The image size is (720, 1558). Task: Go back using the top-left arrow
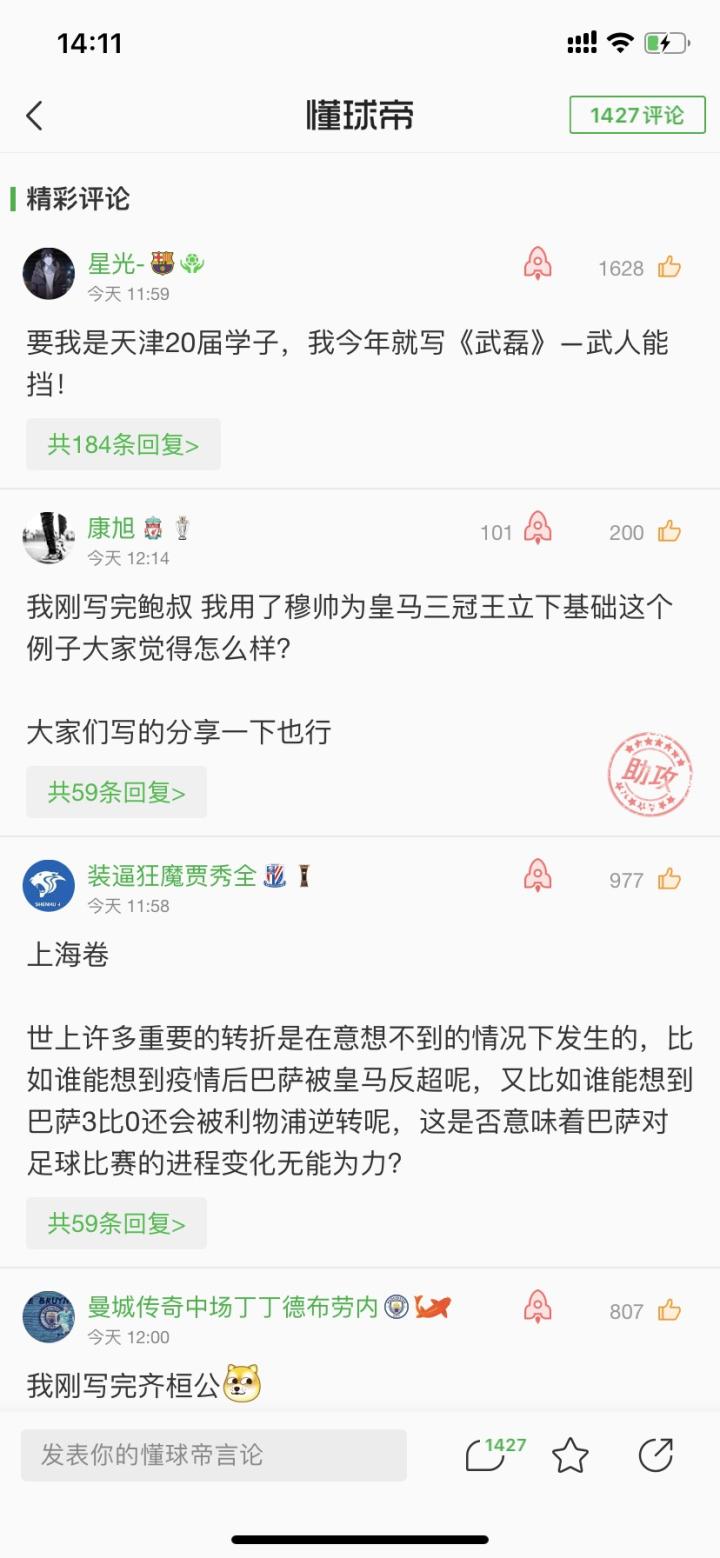pyautogui.click(x=35, y=116)
